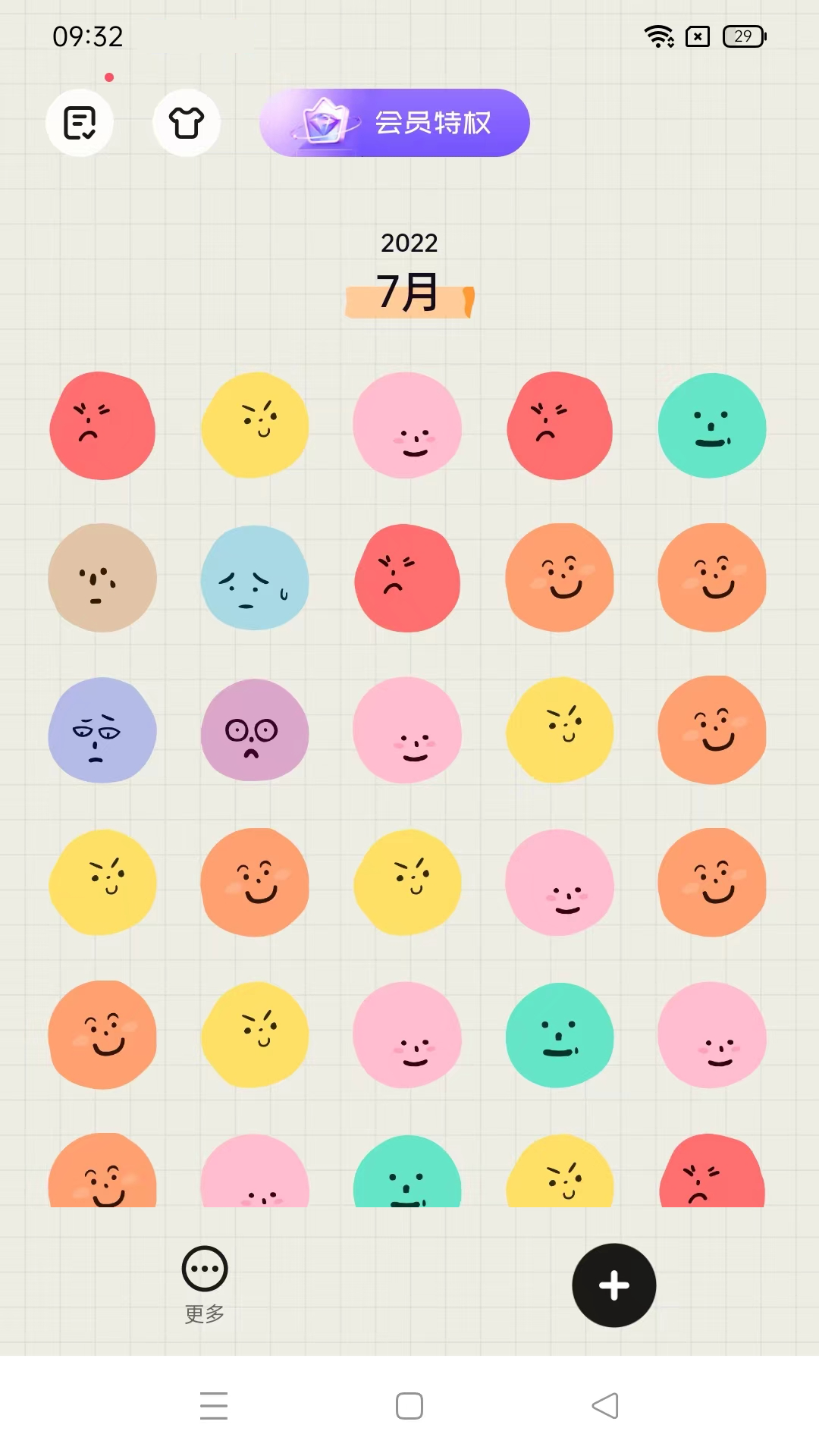Viewport: 819px width, 1456px height.
Task: Open the purple wide-eyed face entry
Action: pyautogui.click(x=255, y=730)
